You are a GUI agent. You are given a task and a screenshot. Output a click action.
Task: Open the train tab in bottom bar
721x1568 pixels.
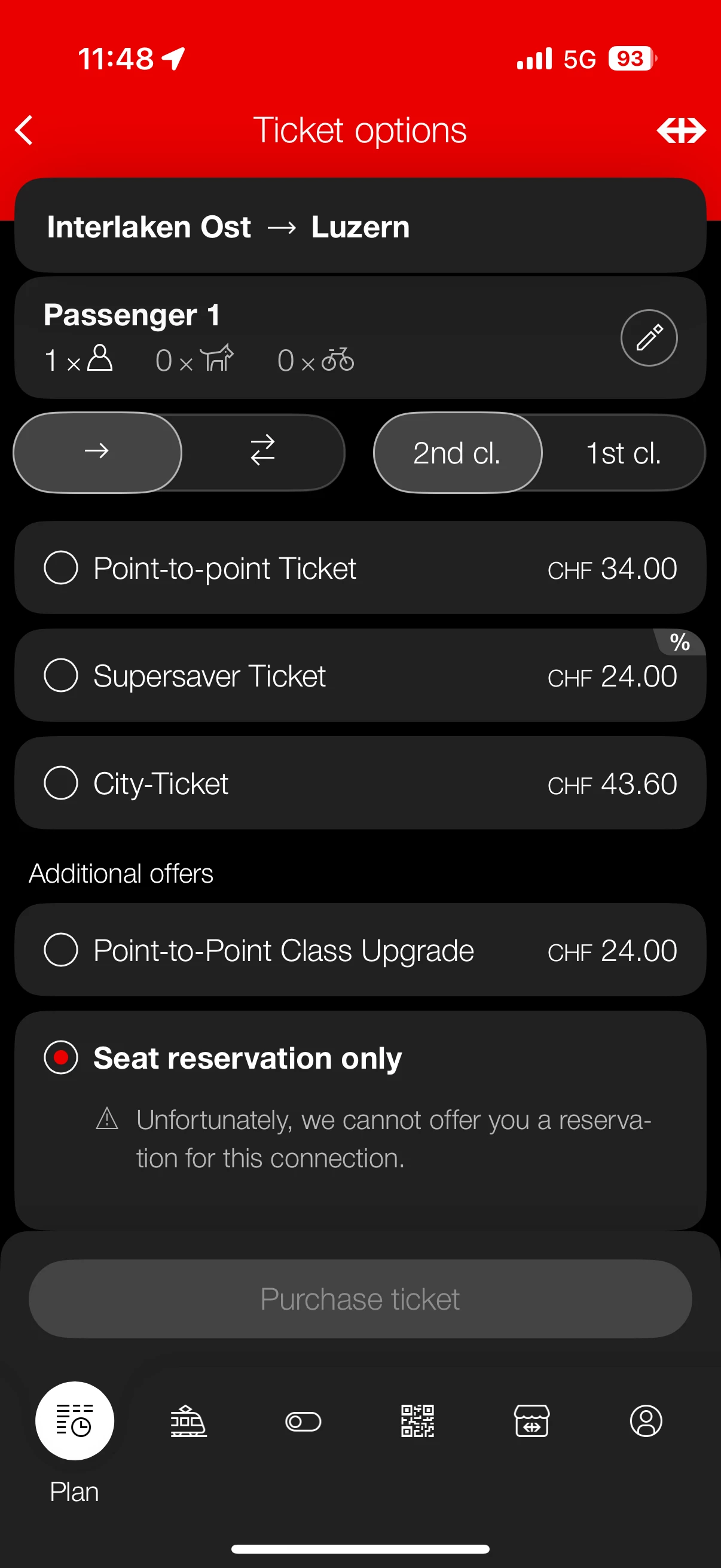point(188,1421)
